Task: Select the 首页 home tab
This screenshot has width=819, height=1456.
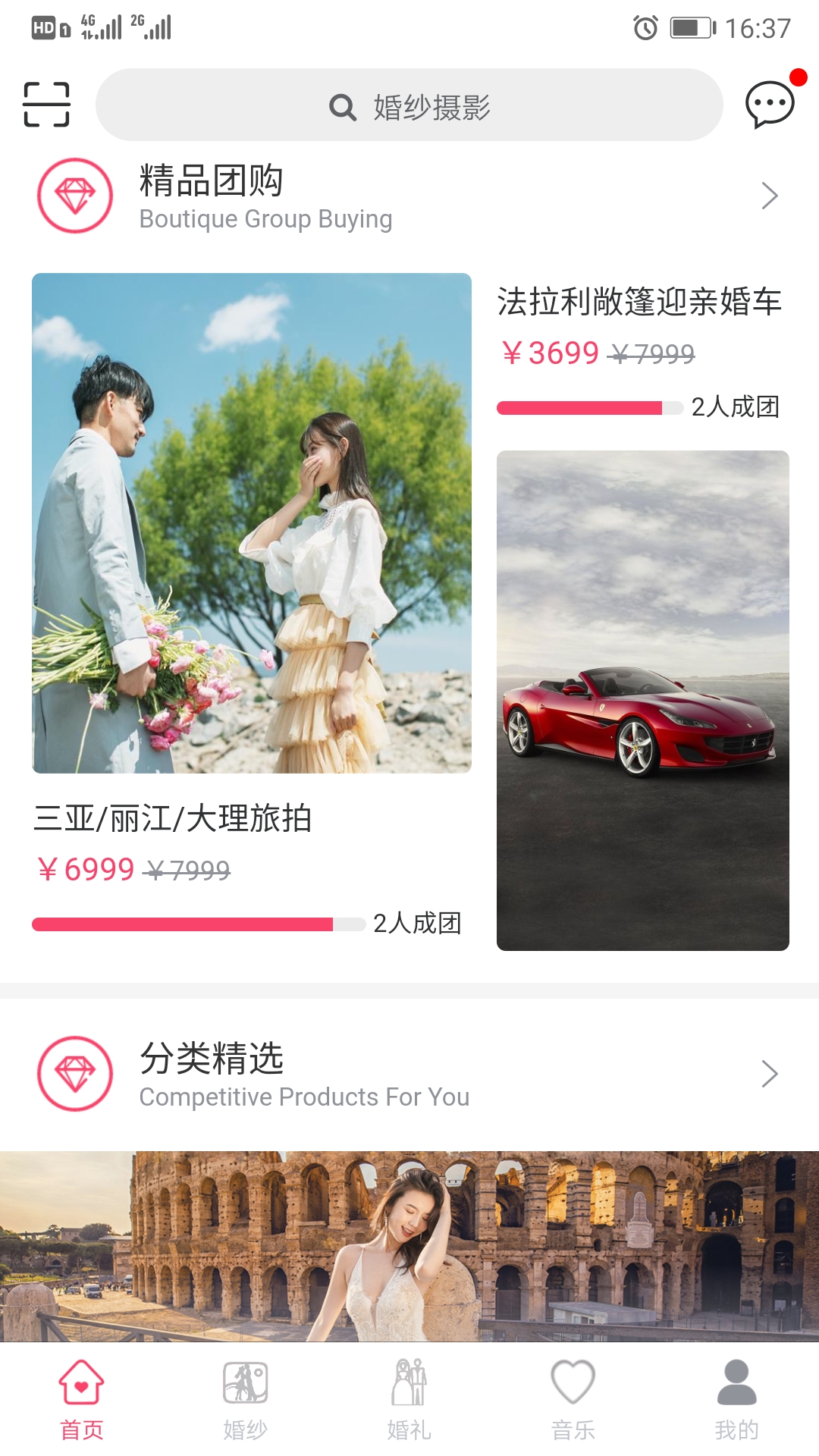Action: (x=80, y=1403)
